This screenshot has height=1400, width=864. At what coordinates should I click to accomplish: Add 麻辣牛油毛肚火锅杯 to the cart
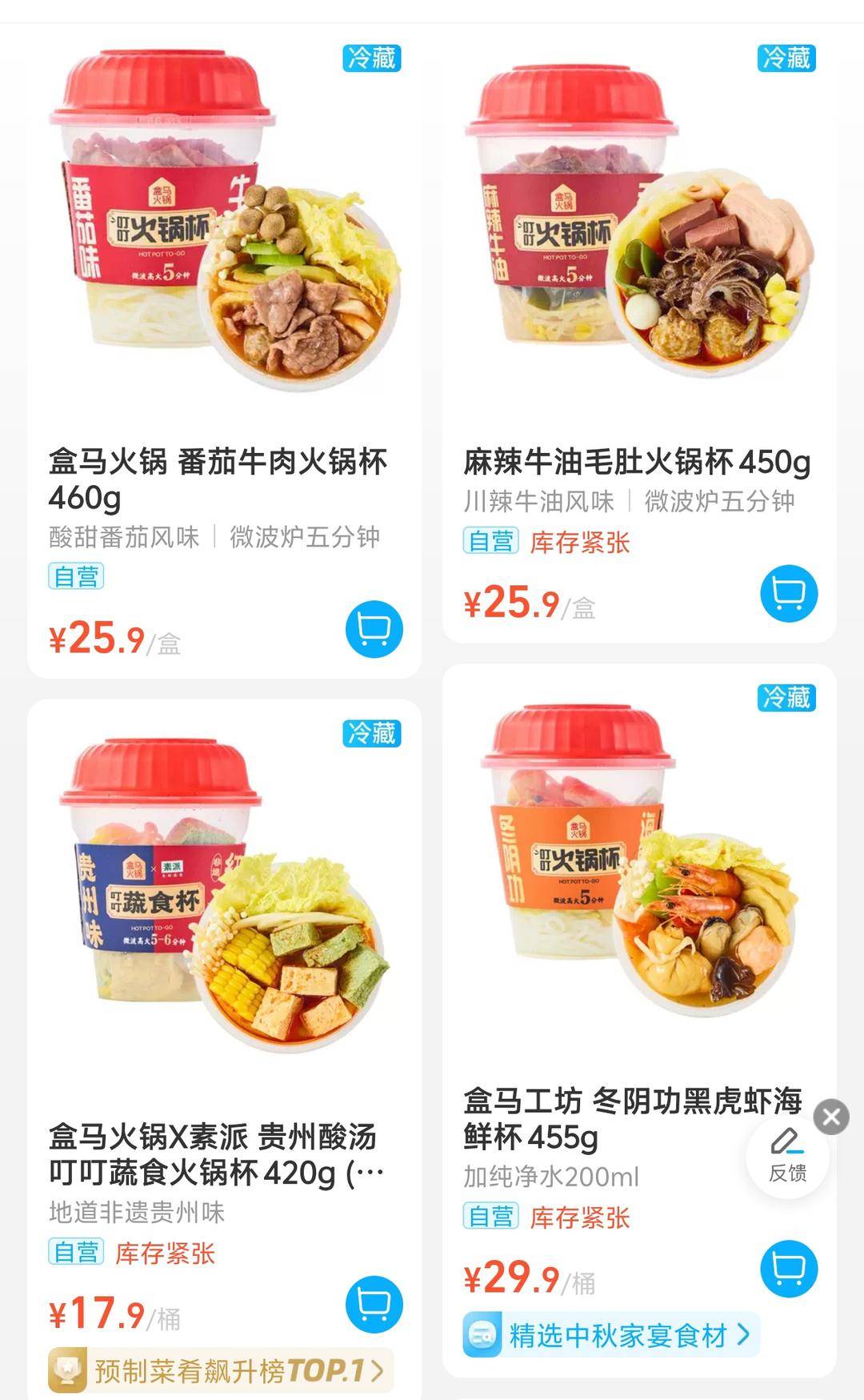tap(789, 594)
